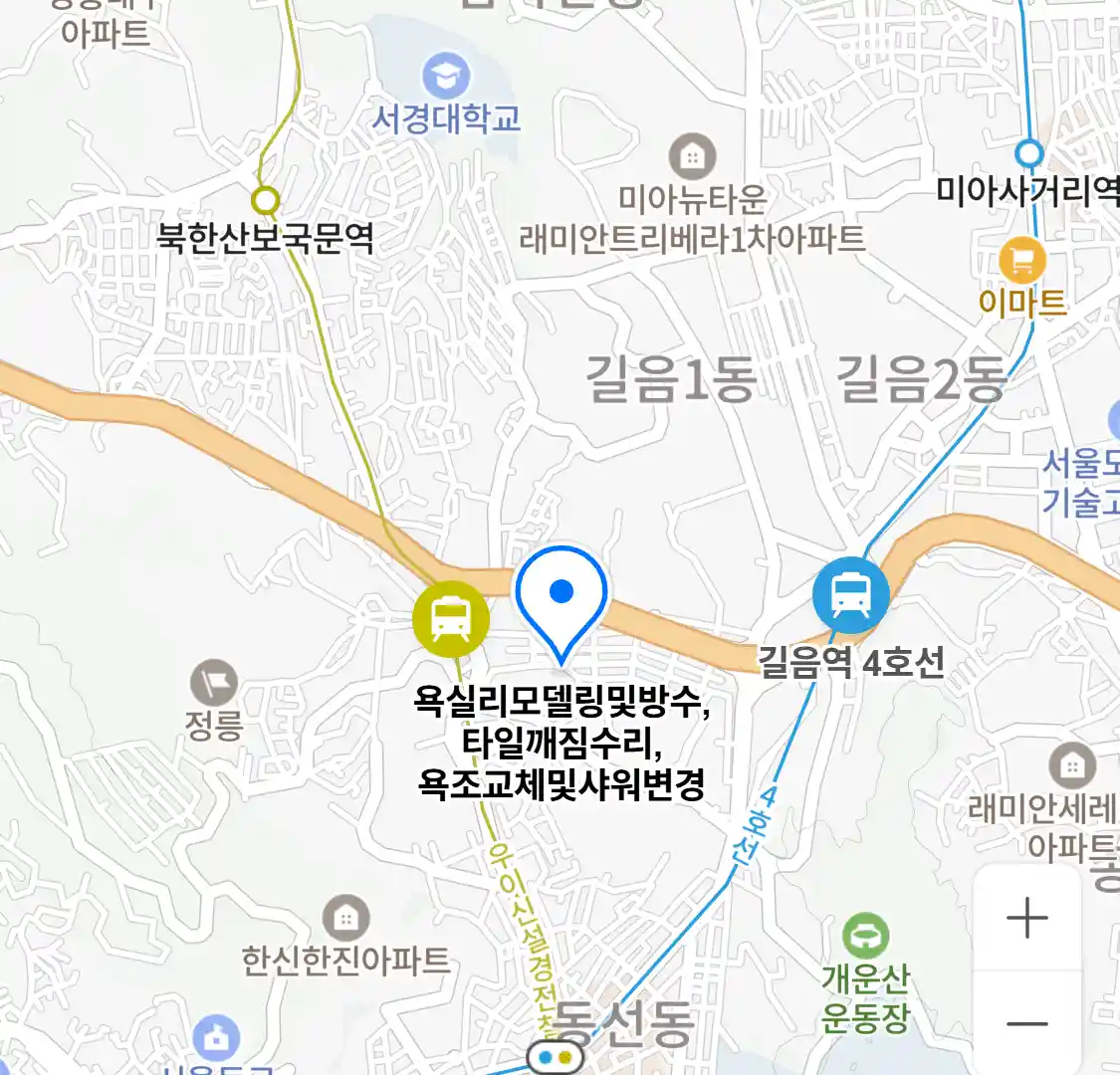Select the yellow-green subway station icon
Screen dimensions: 1120x1075
[x=451, y=619]
